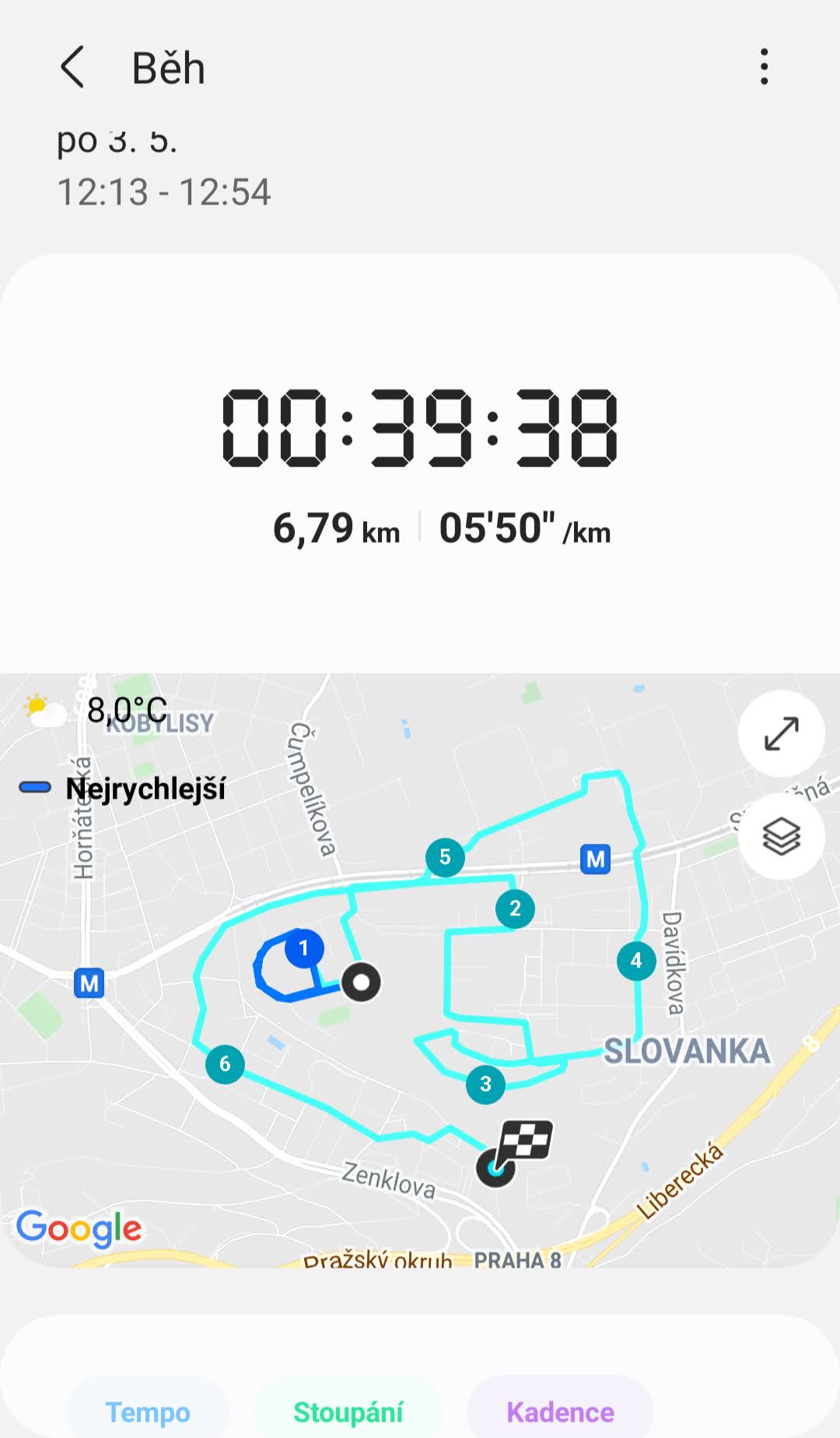Select the Tempo chip

coord(148,1412)
